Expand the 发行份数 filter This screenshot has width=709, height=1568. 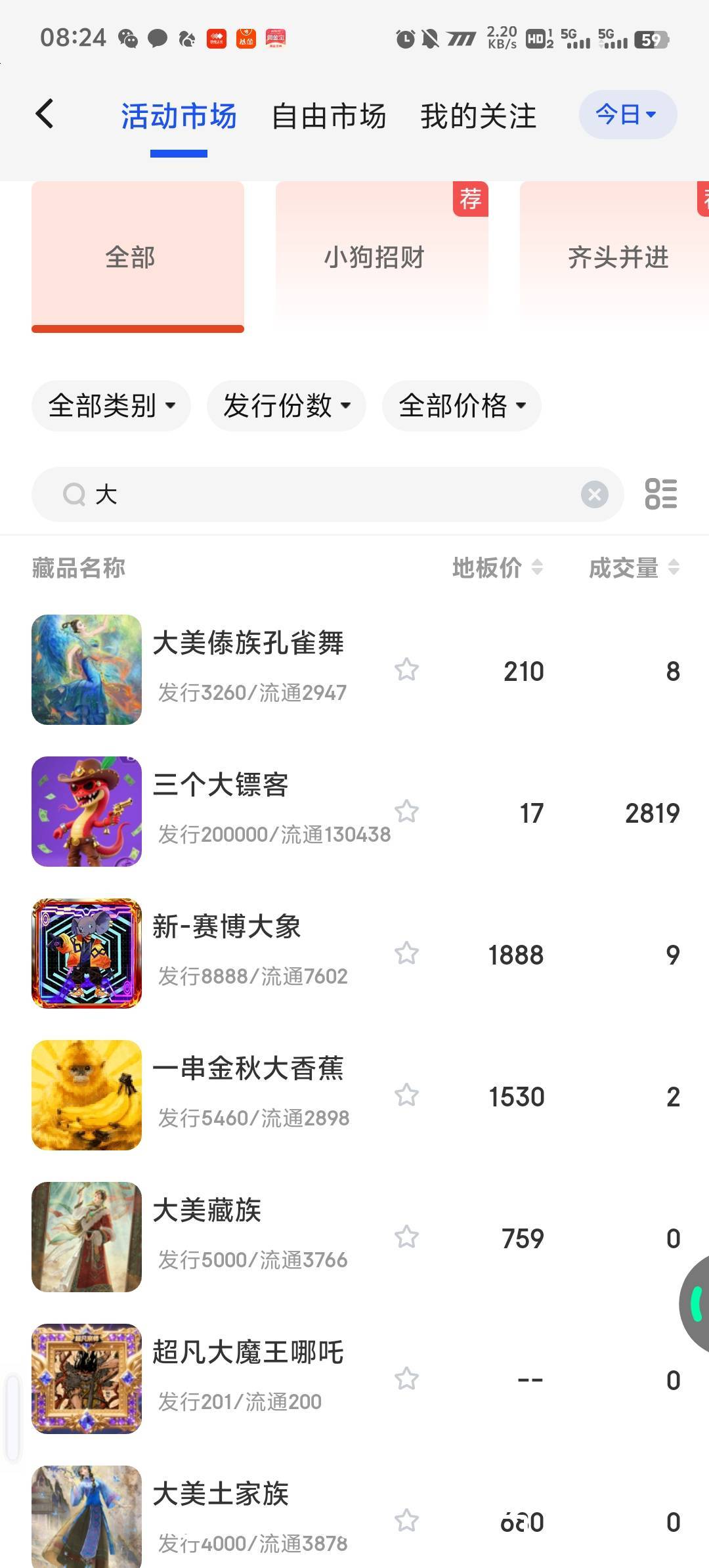click(x=286, y=406)
